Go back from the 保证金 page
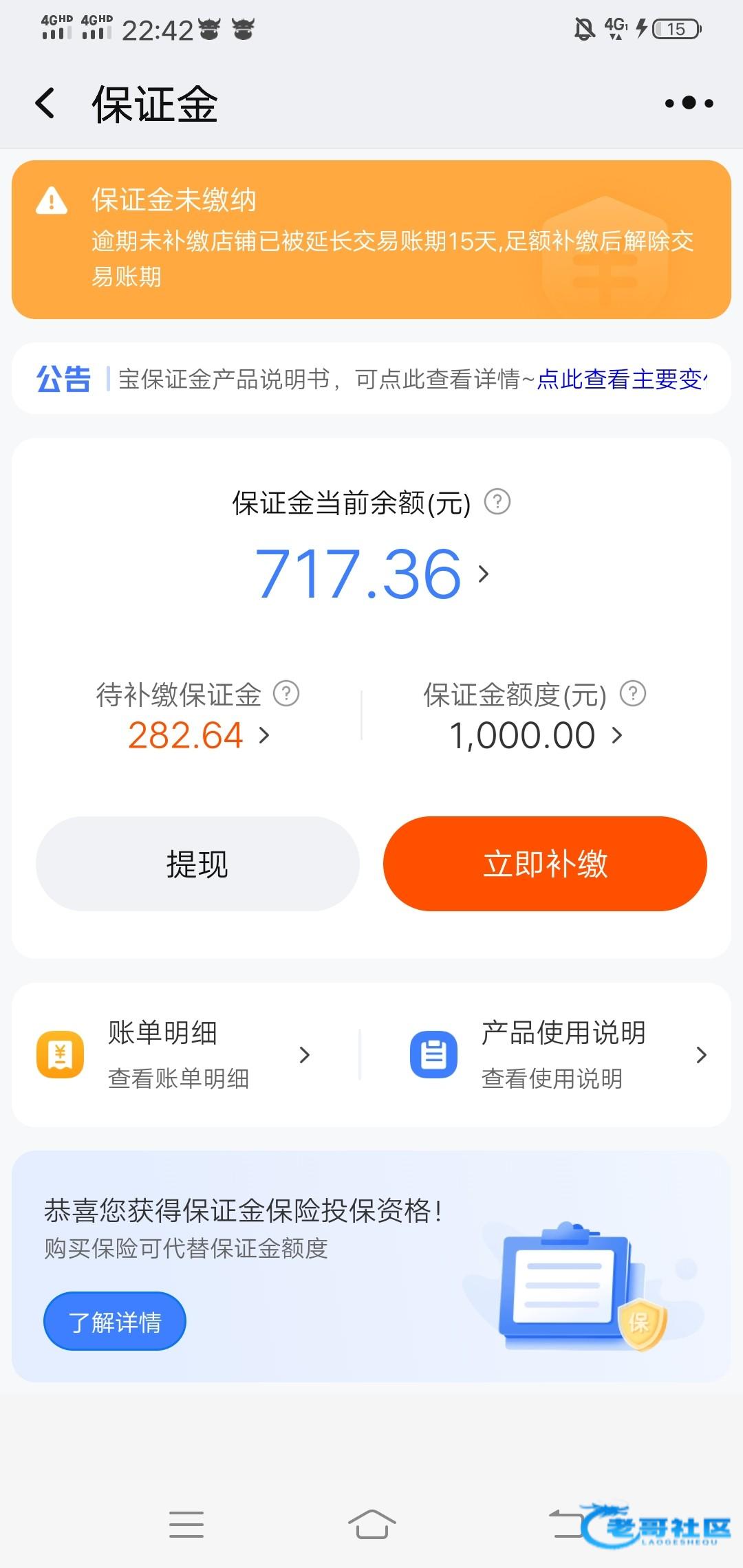Screen dimensions: 743x1568 click(x=45, y=104)
